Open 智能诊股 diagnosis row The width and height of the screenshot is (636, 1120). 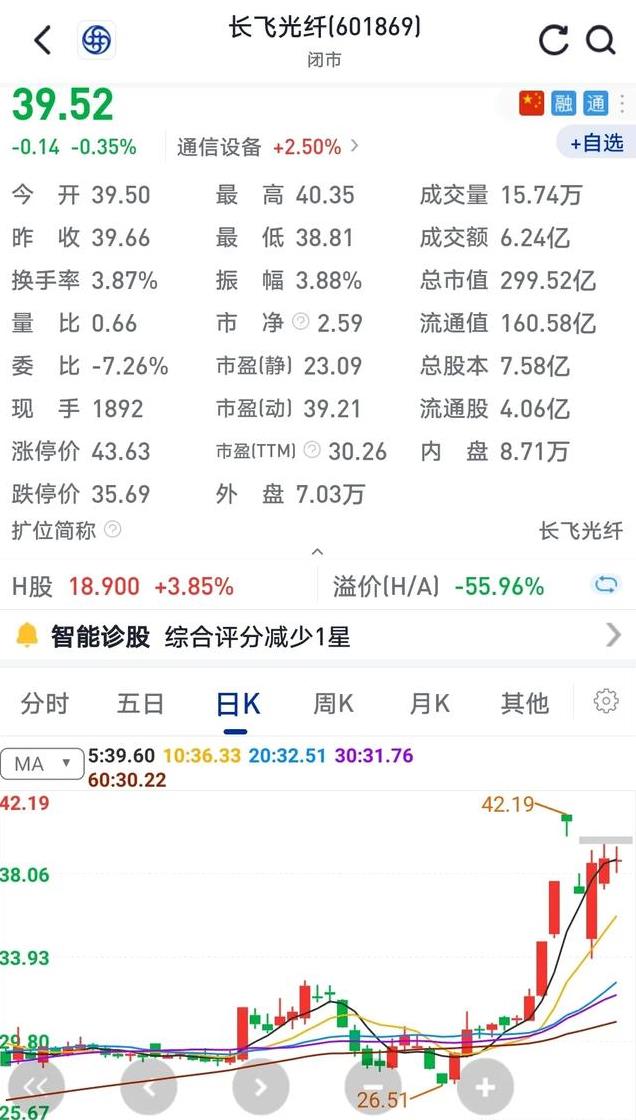(x=318, y=635)
